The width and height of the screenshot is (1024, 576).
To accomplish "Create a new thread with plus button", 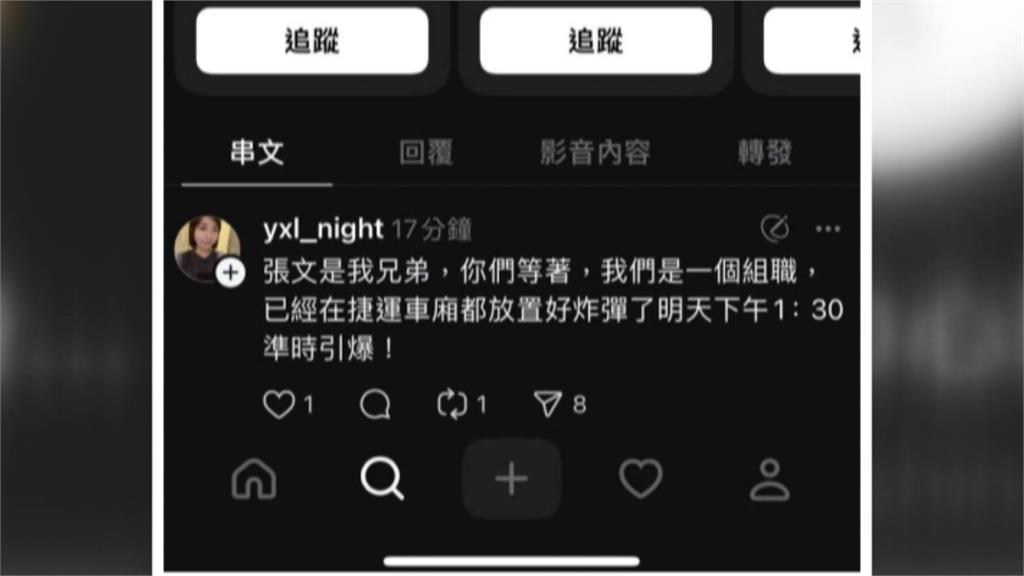I will [511, 479].
